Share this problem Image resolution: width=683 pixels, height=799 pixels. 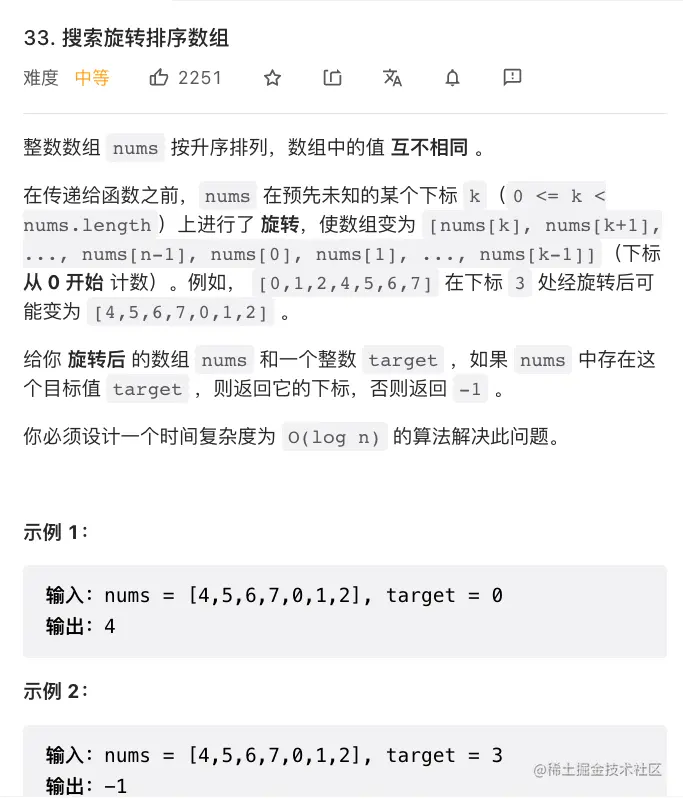click(333, 77)
